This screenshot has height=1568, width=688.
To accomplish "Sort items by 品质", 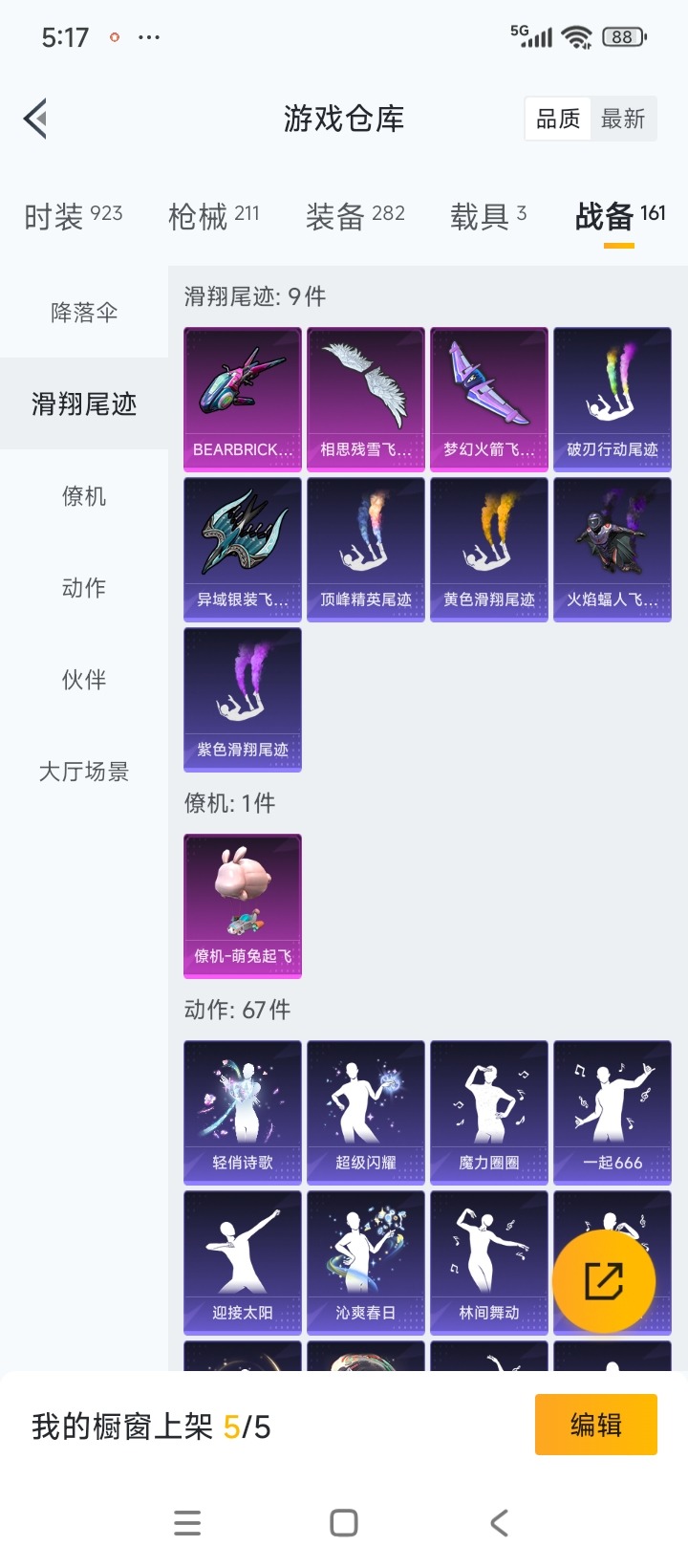I will click(x=558, y=120).
